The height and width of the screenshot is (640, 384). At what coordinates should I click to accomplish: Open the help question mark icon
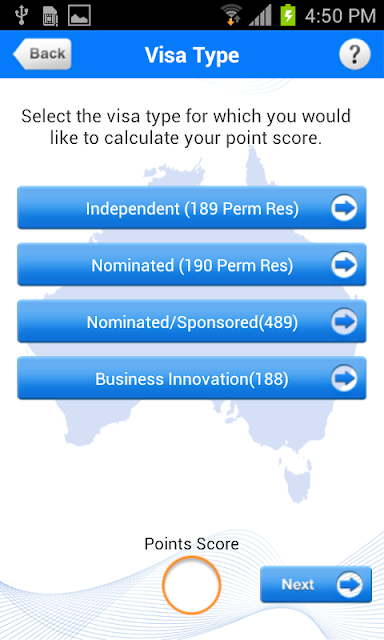(x=355, y=54)
